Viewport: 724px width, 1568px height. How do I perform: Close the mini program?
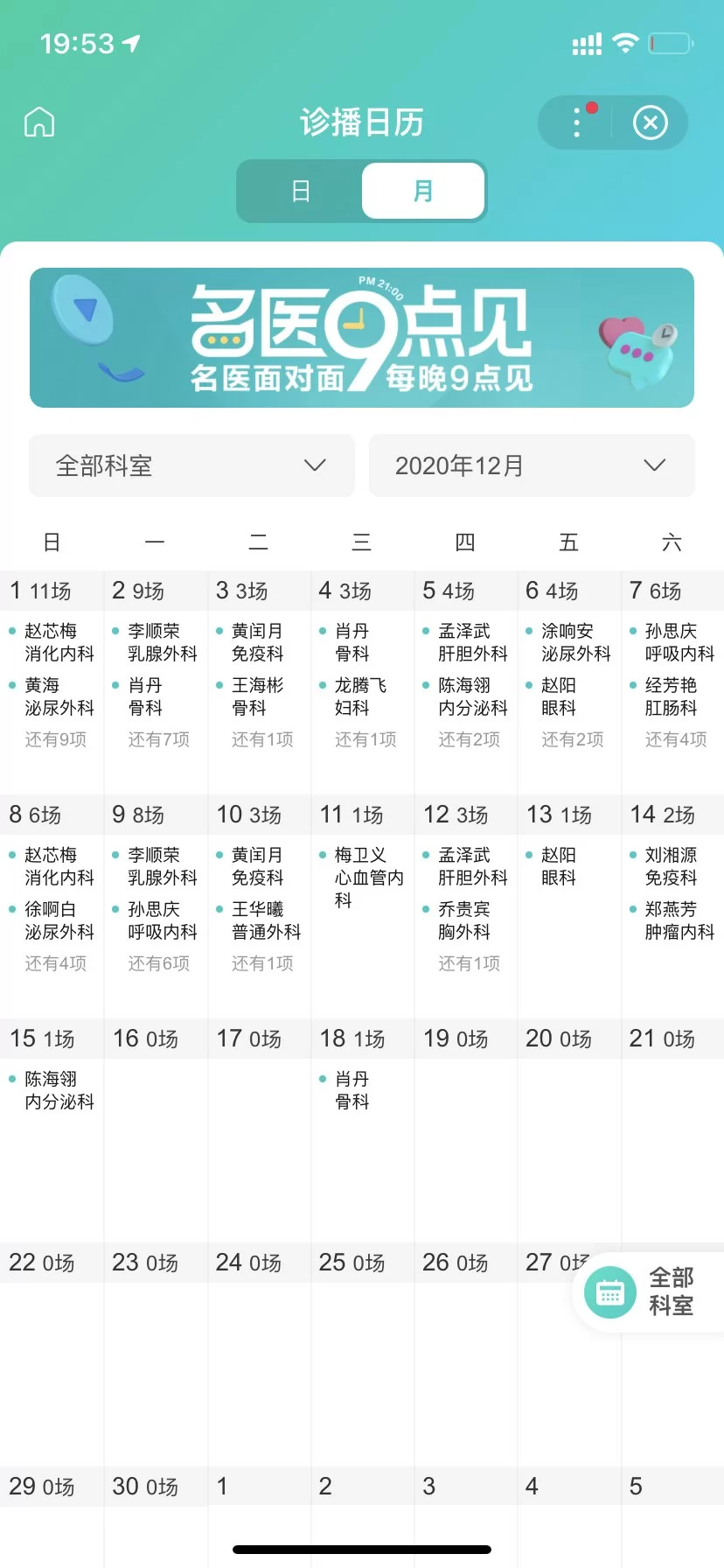(650, 122)
